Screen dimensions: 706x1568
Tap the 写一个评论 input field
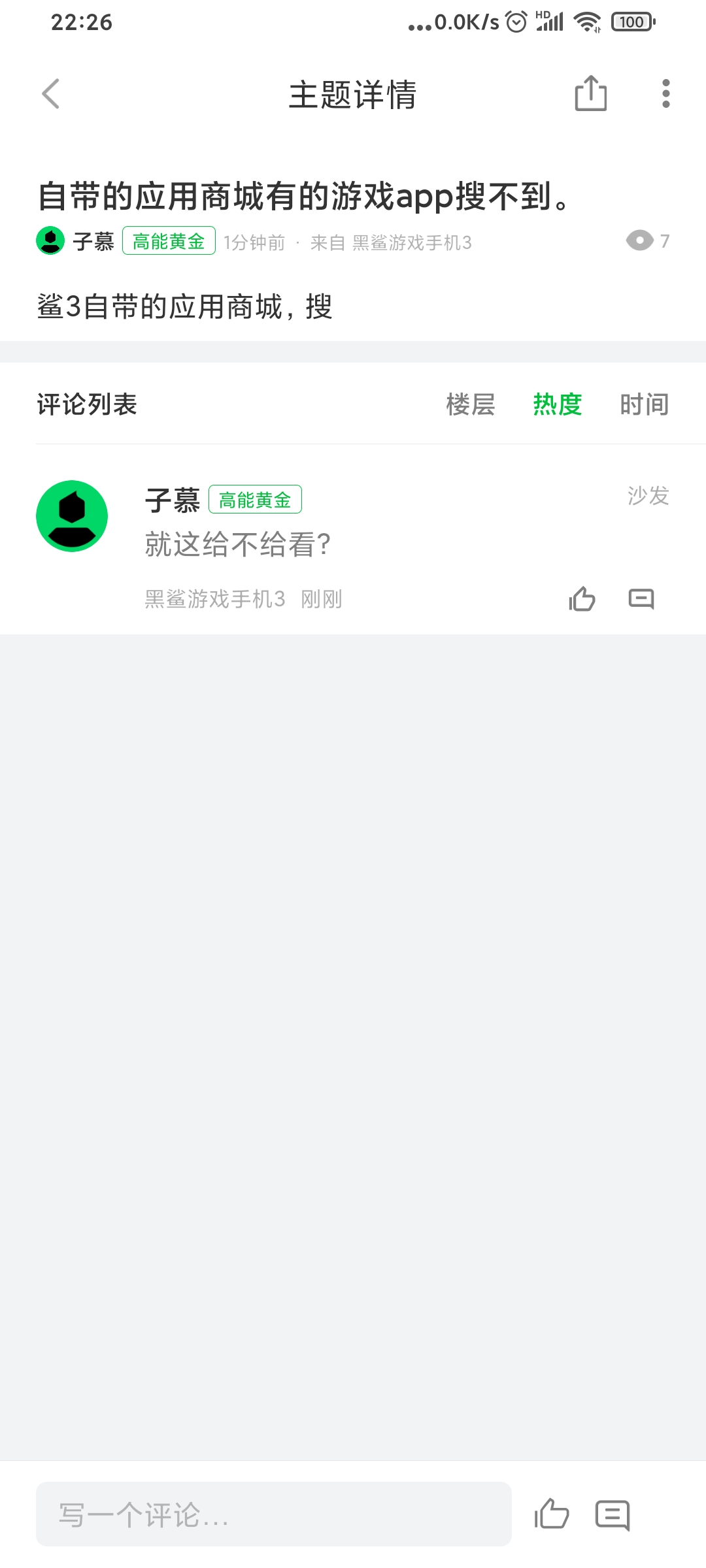tap(274, 1514)
